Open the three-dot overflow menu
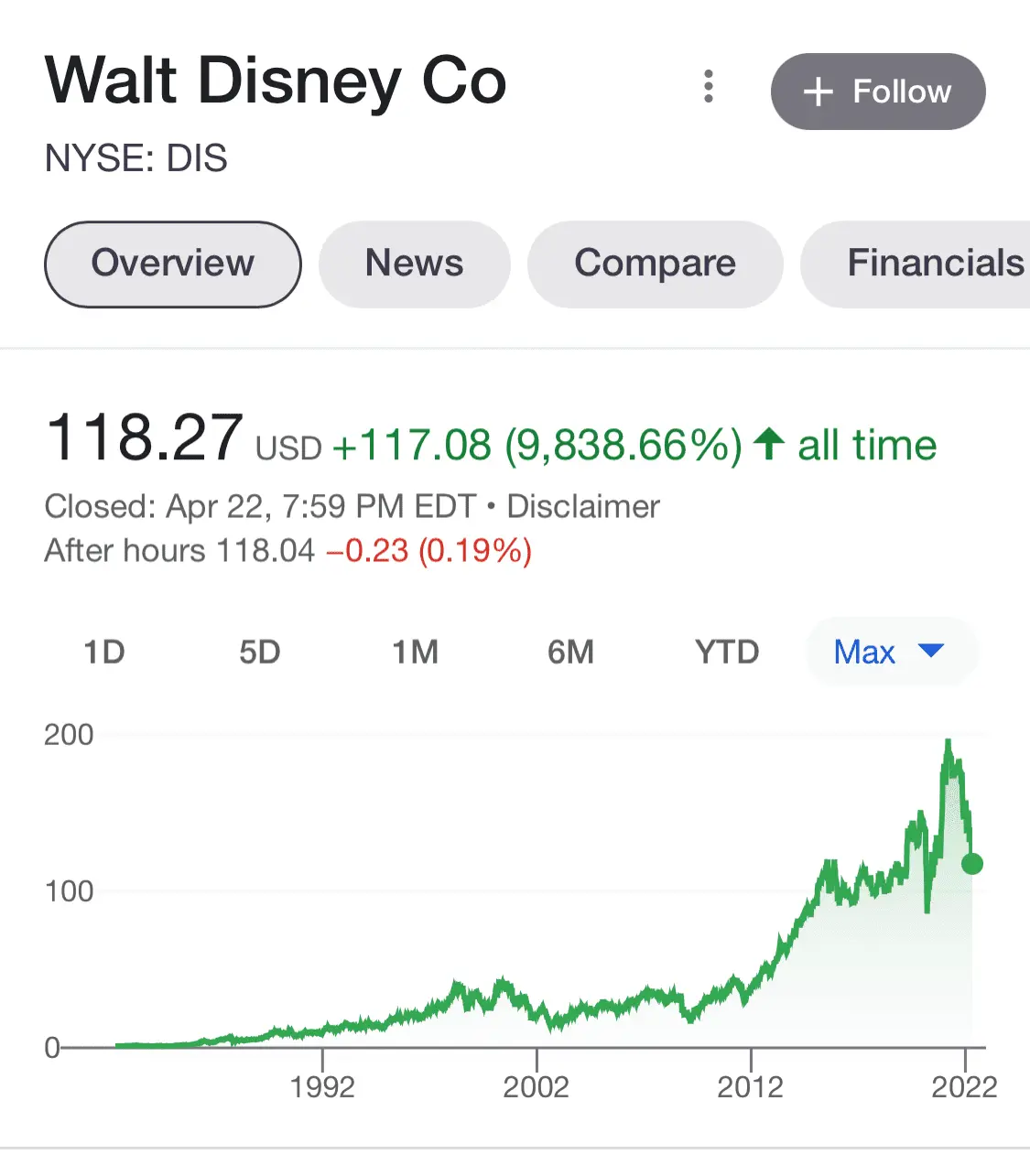Viewport: 1030px width, 1176px height. click(x=708, y=87)
